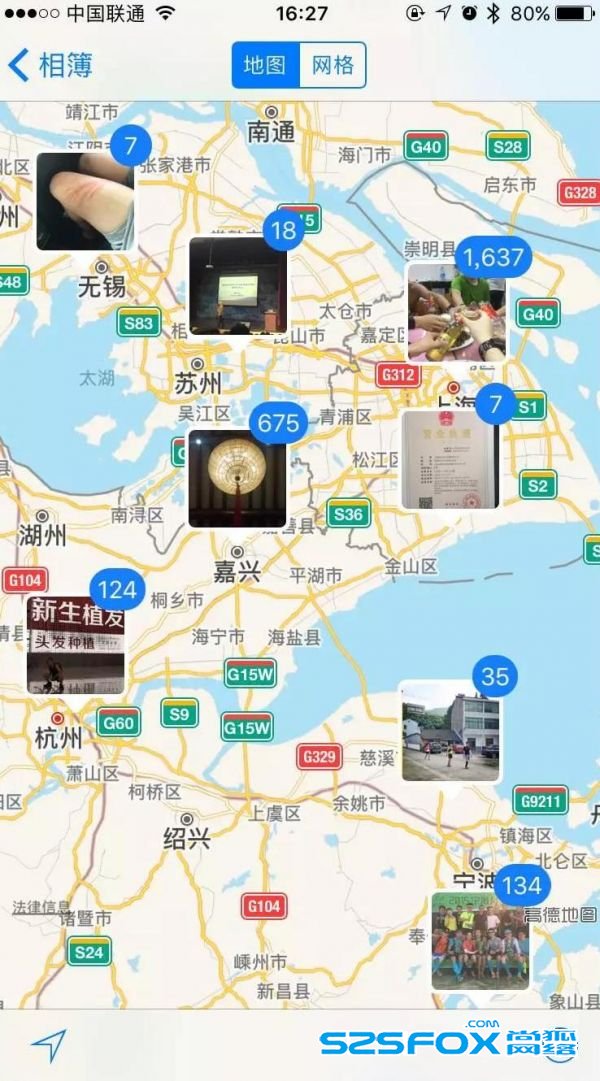The height and width of the screenshot is (1081, 600).
Task: Open the 法律信息 legal info link
Action: coord(41,907)
